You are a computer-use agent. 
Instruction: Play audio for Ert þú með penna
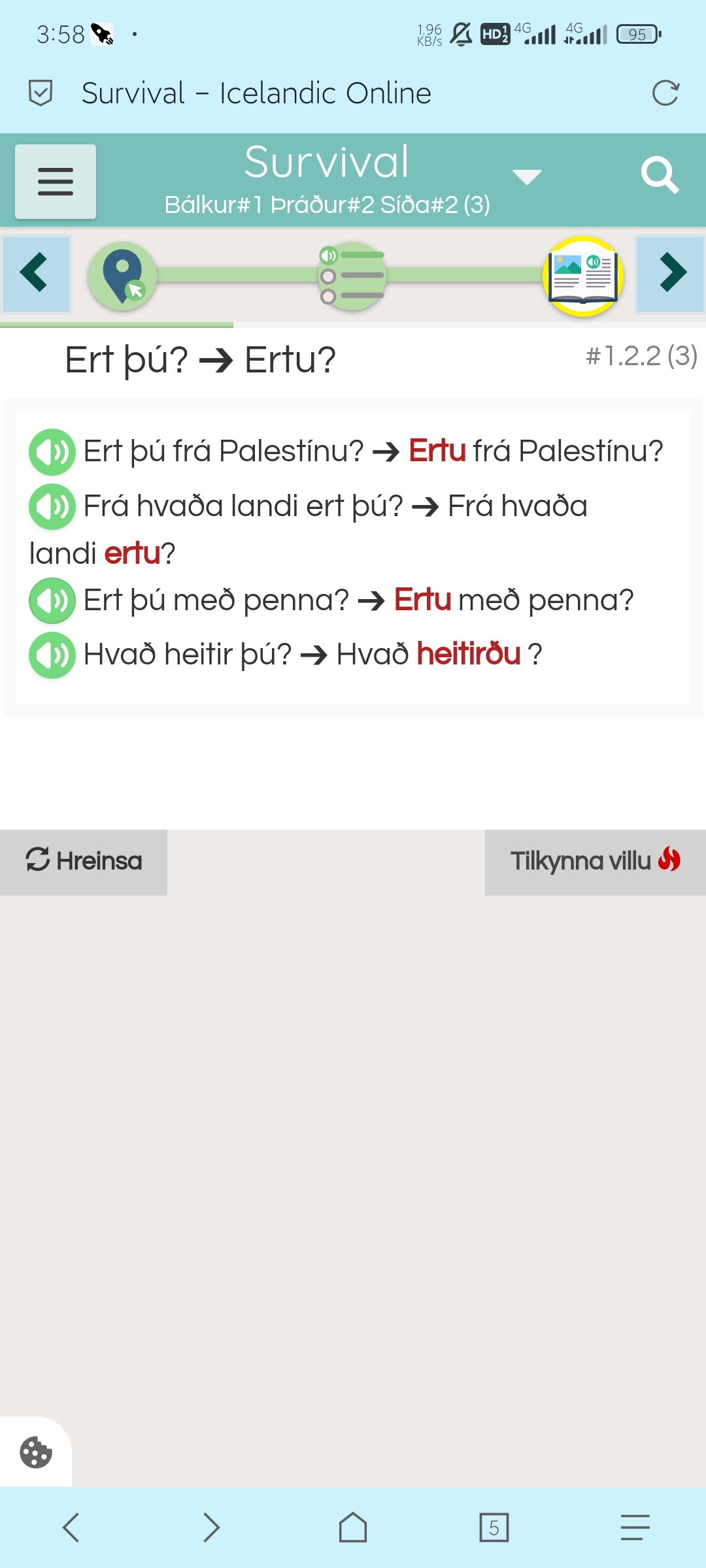coord(52,600)
